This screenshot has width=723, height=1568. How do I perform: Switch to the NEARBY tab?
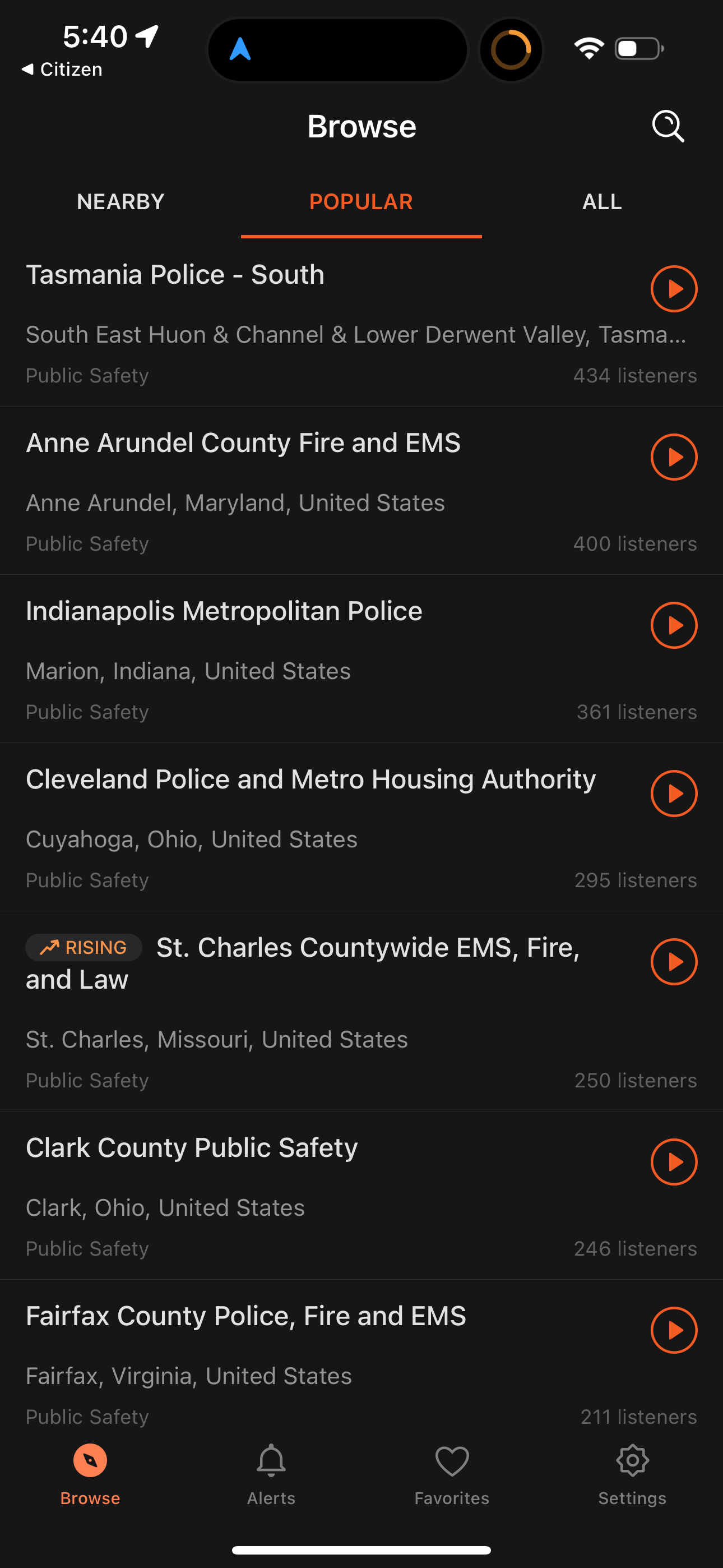120,201
